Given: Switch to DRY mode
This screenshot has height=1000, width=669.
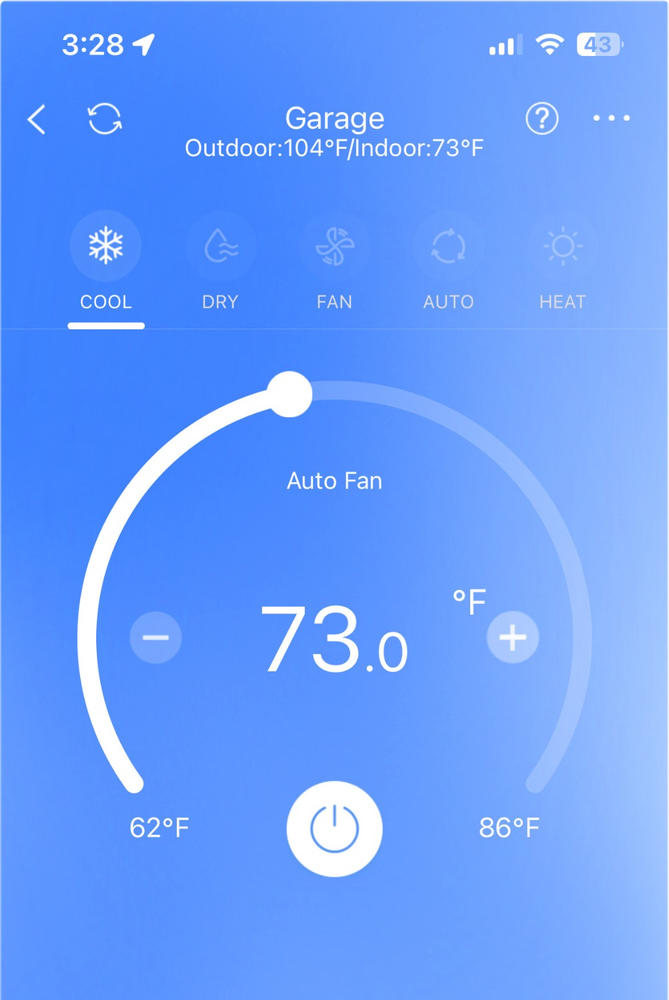Looking at the screenshot, I should pos(220,246).
